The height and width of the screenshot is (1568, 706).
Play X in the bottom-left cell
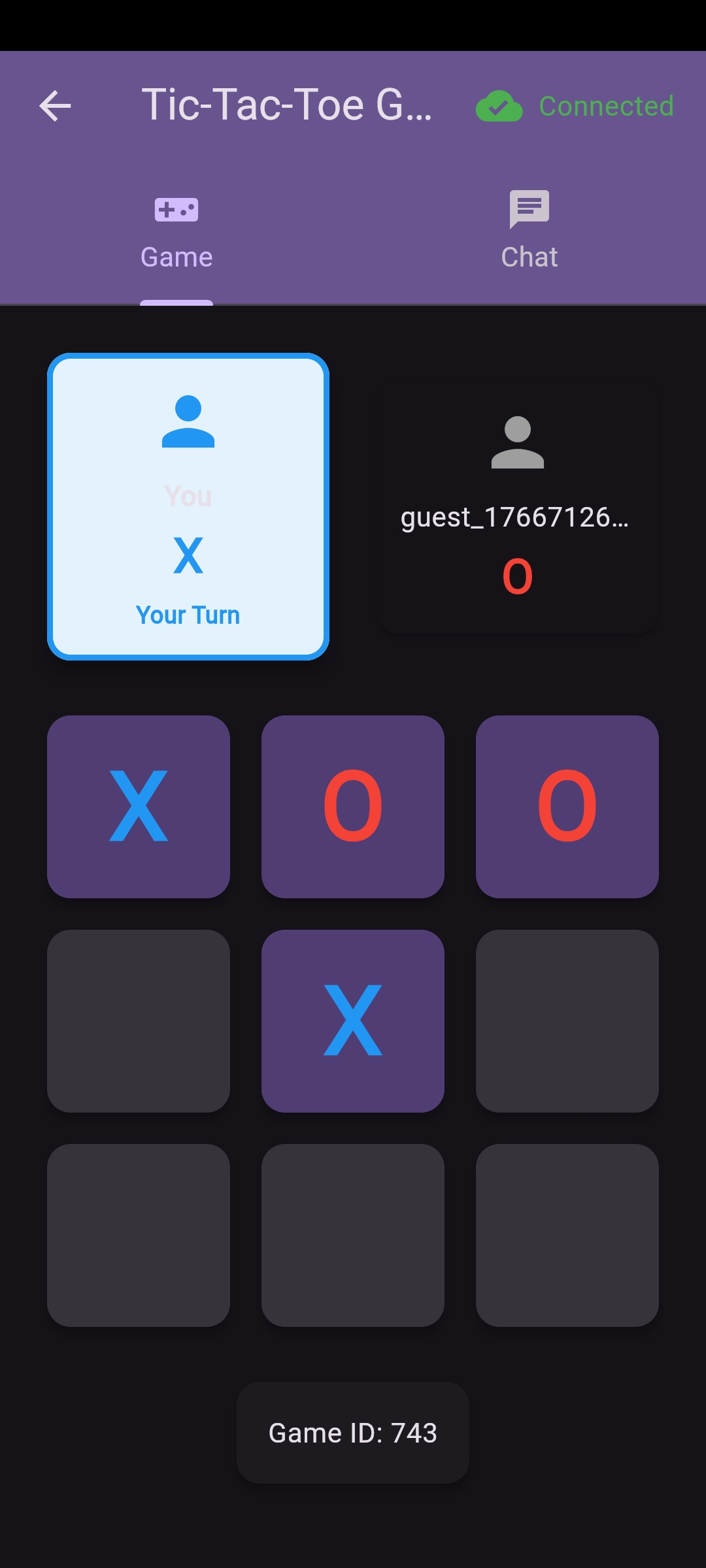point(139,1235)
